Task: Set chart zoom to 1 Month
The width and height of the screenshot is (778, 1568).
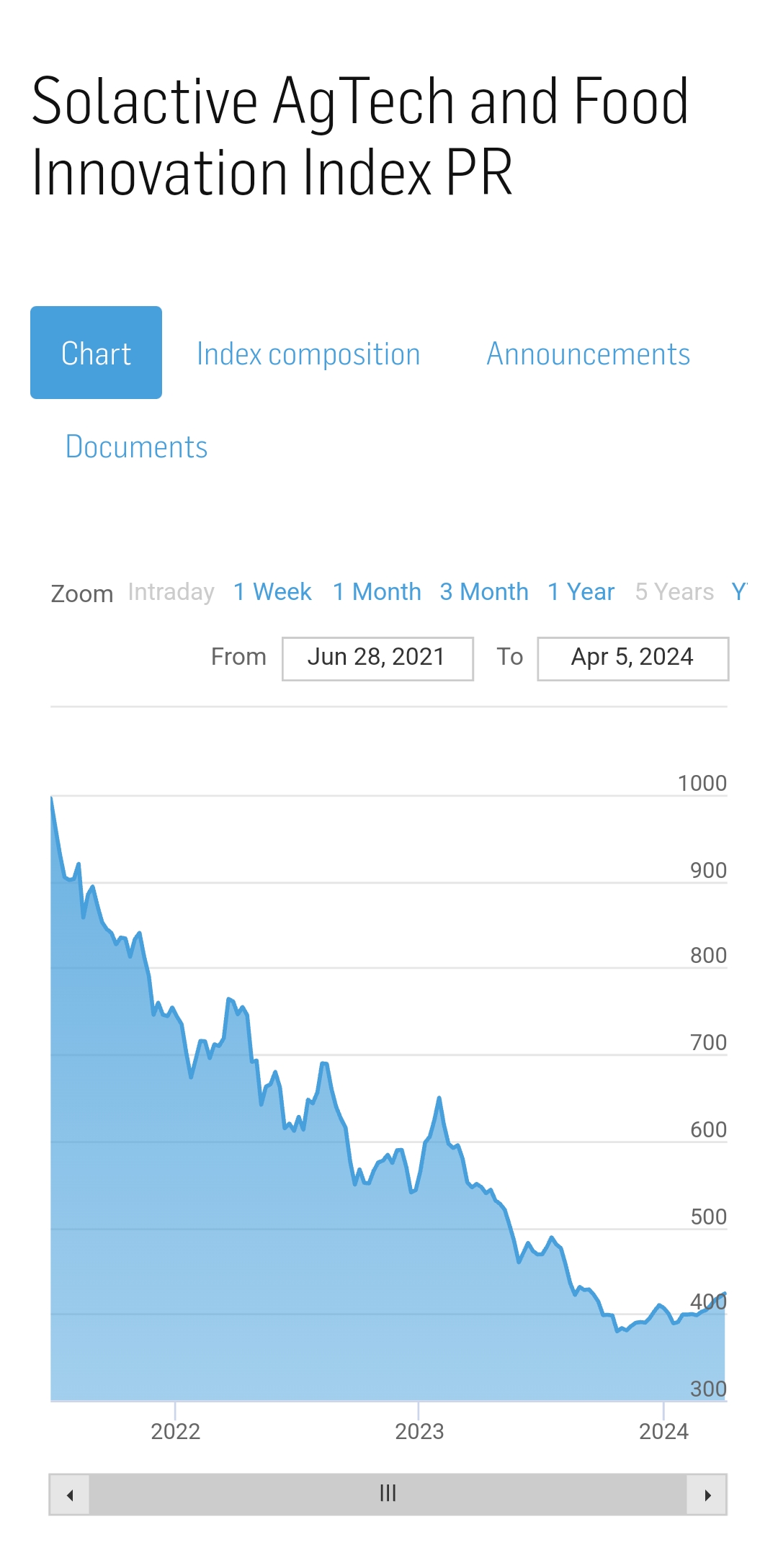Action: pos(377,592)
